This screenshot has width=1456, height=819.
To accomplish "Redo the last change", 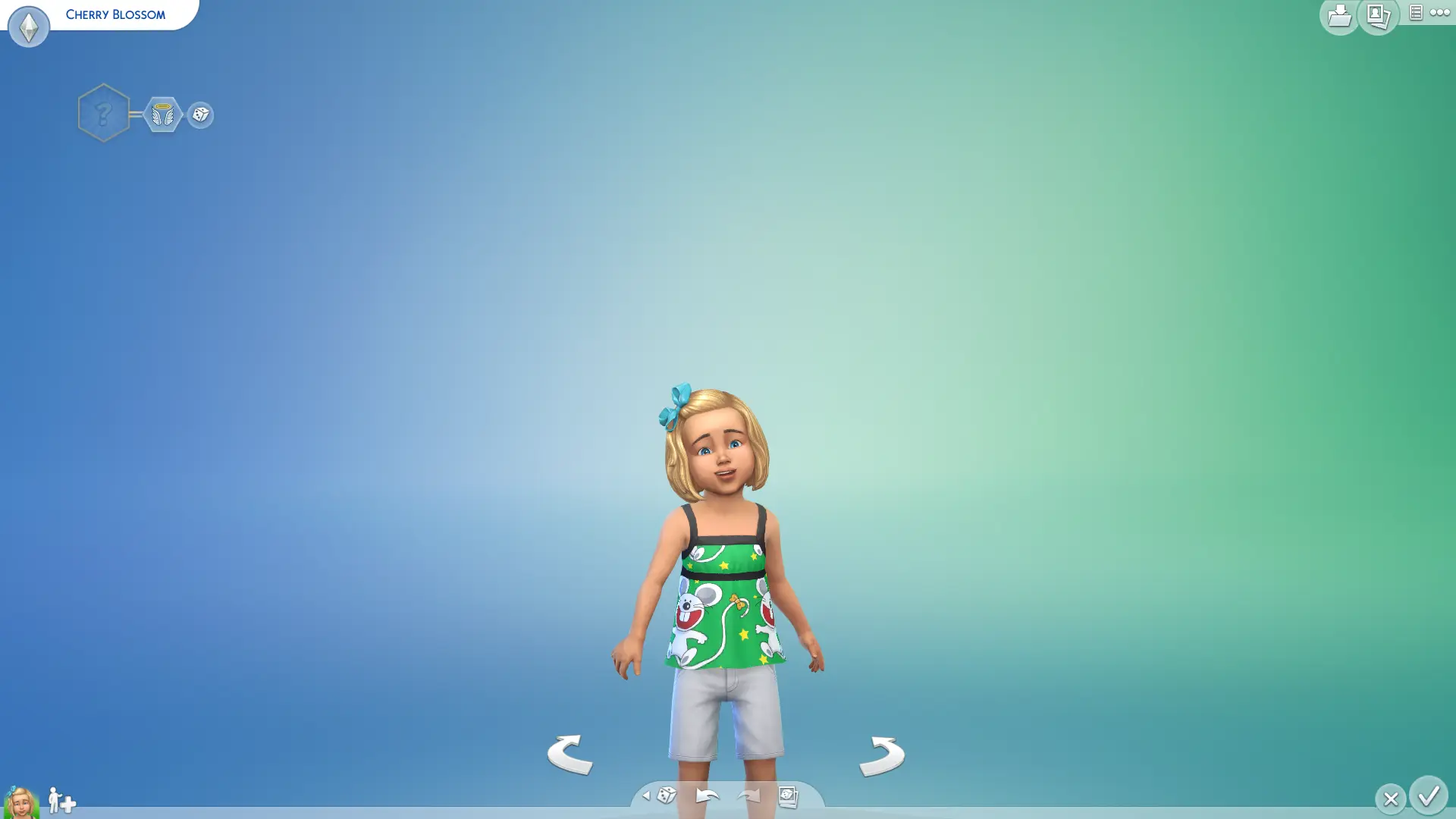I will coord(748,795).
